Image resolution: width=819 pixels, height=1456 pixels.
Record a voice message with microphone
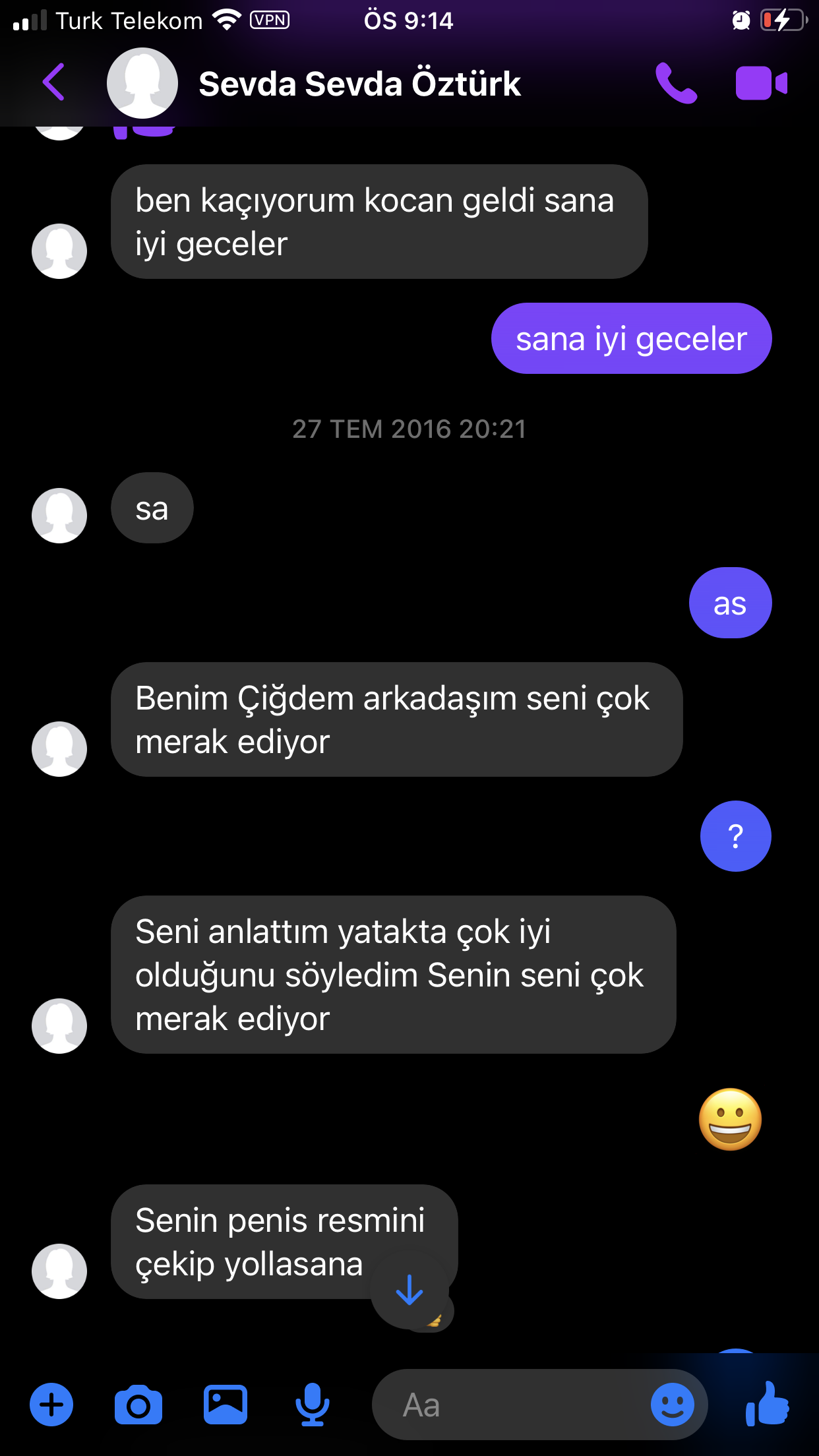312,1405
